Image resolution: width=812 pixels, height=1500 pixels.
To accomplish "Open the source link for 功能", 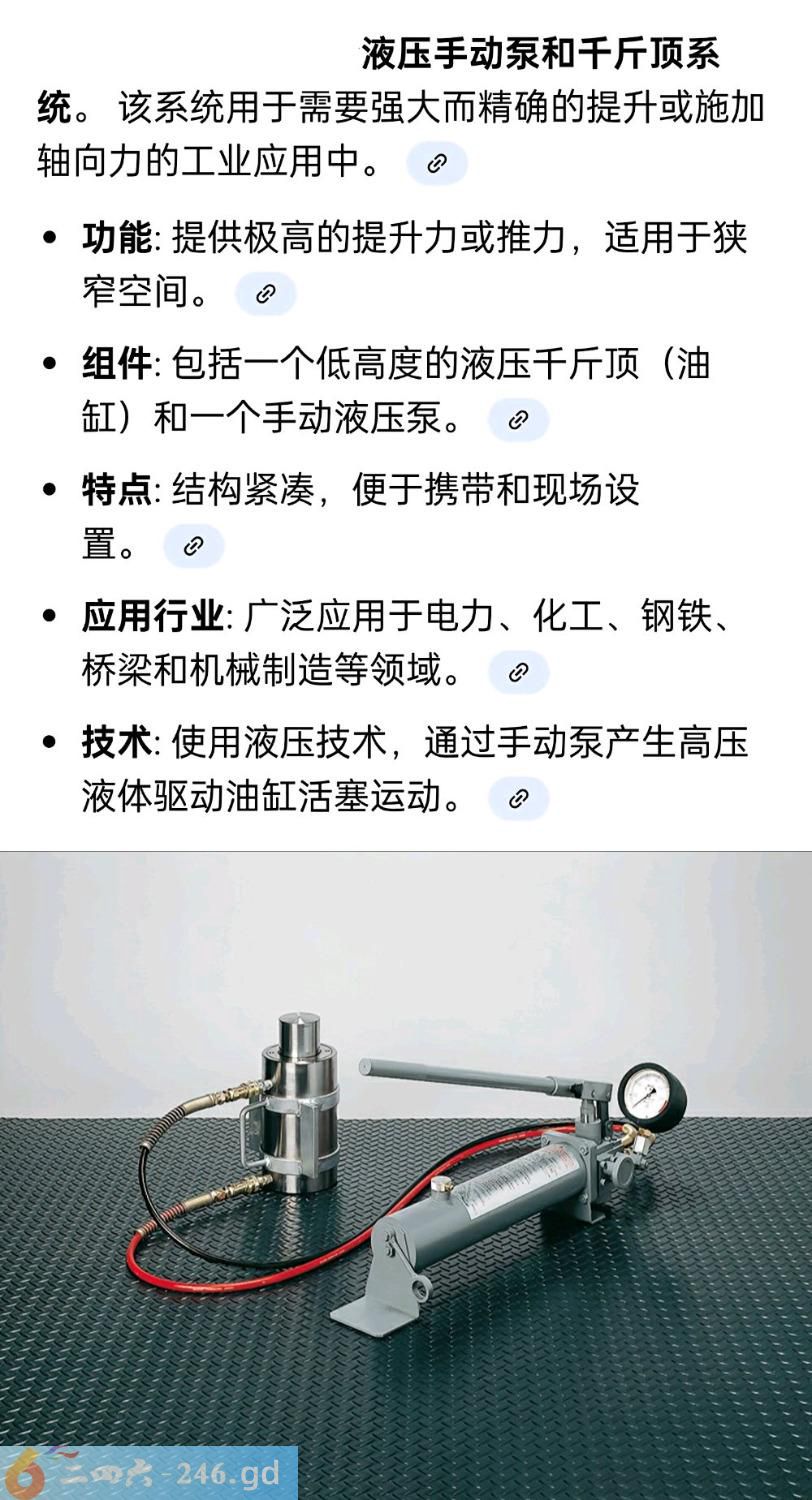I will point(266,294).
